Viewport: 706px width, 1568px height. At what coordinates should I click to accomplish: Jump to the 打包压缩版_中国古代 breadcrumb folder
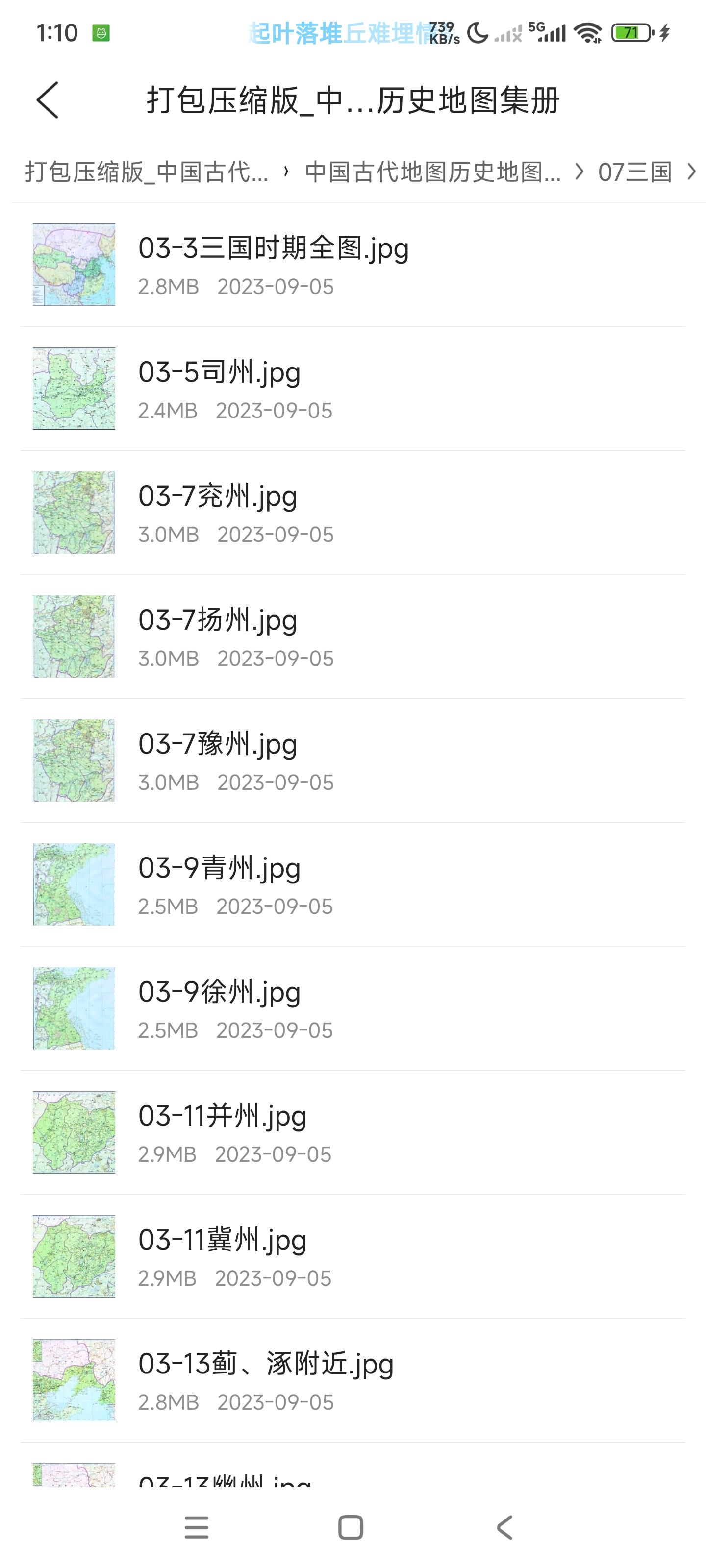(147, 172)
